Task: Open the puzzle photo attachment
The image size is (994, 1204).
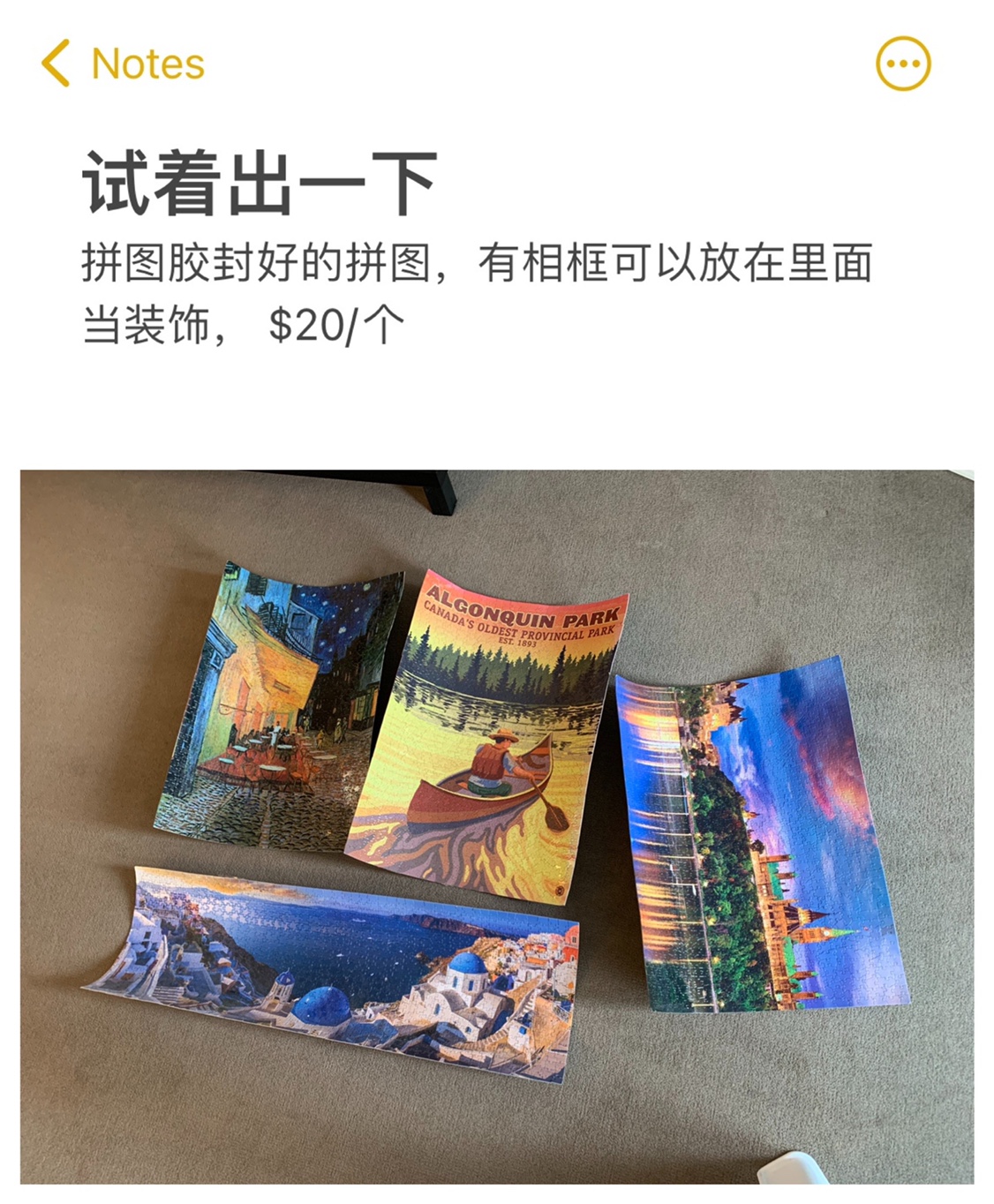Action: coord(496,825)
